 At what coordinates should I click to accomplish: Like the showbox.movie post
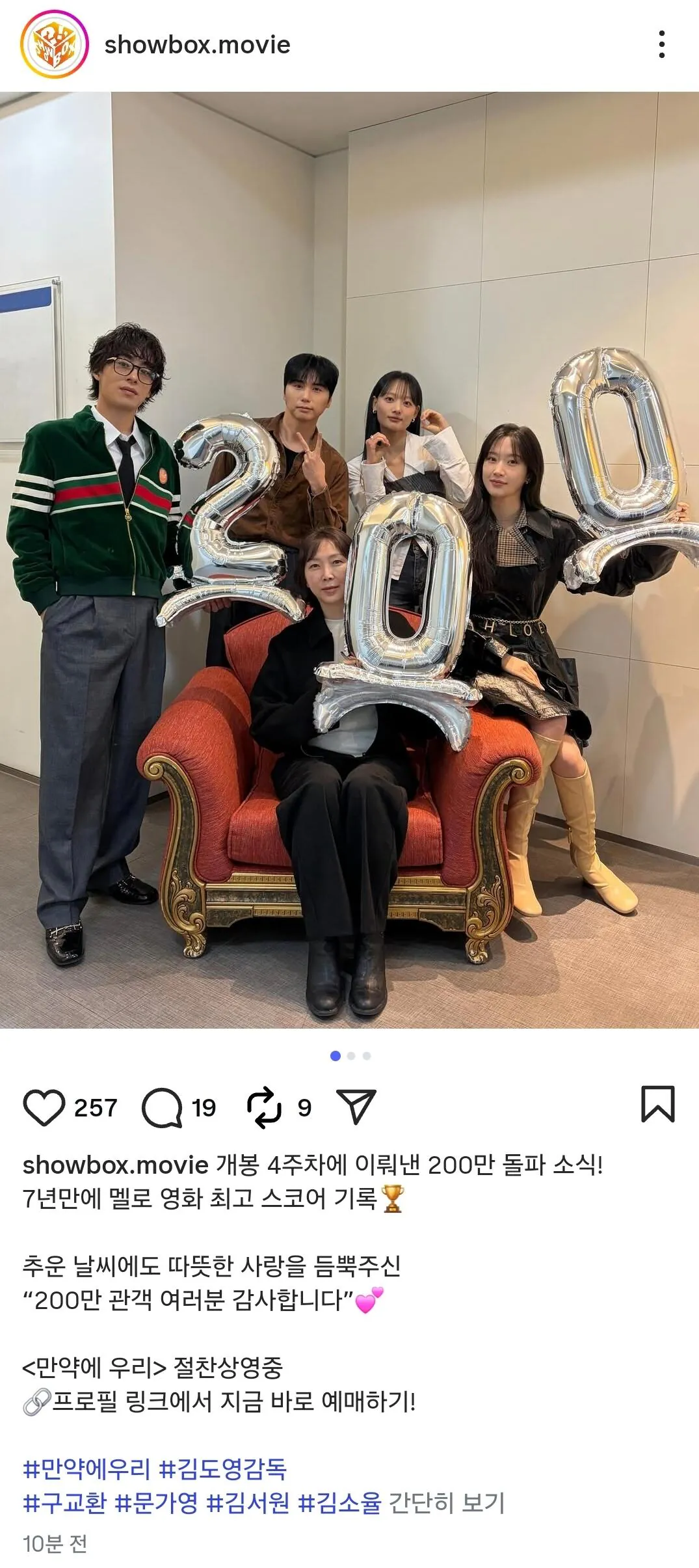tap(44, 1107)
